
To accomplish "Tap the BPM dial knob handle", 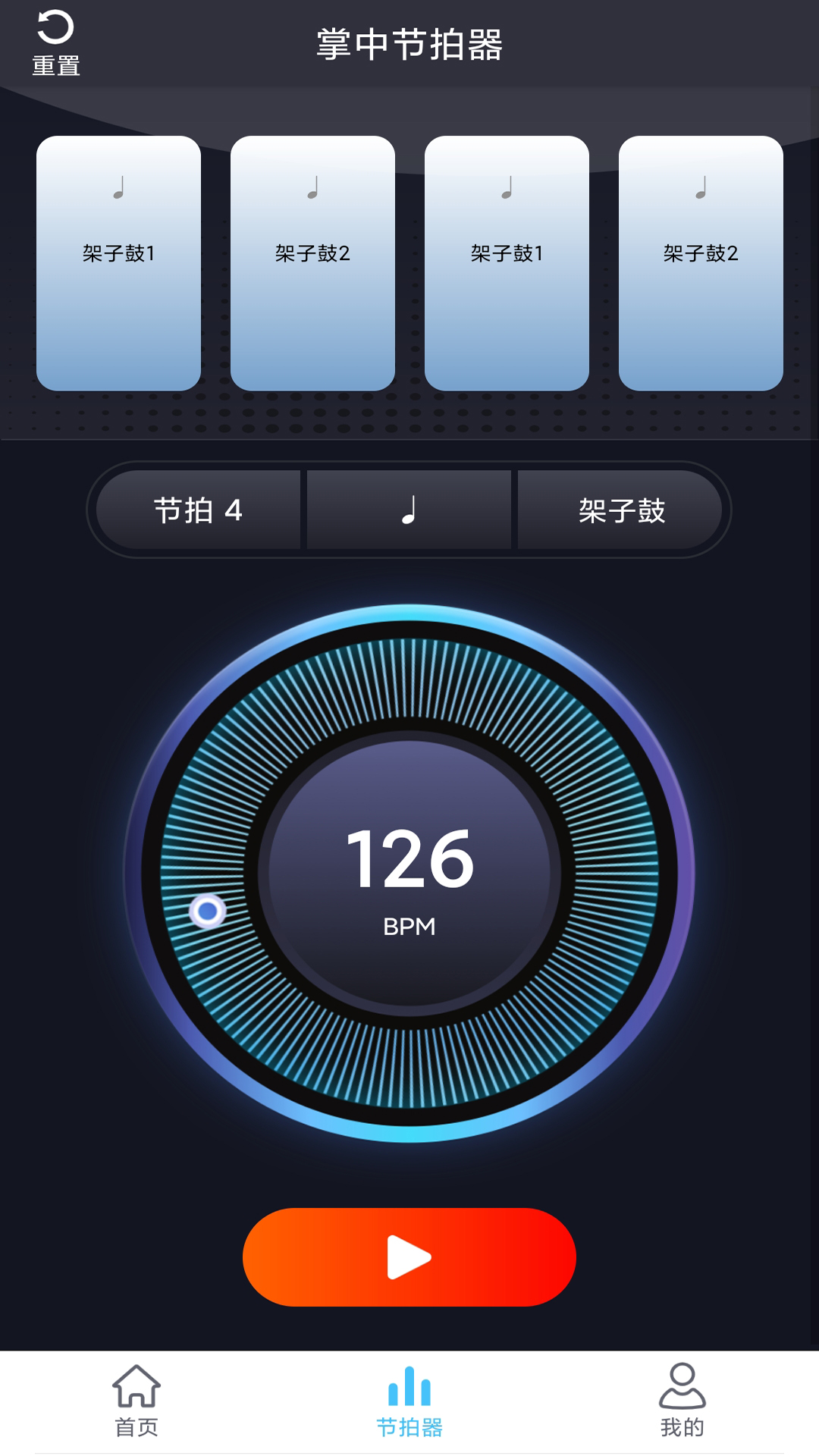I will pos(207,911).
